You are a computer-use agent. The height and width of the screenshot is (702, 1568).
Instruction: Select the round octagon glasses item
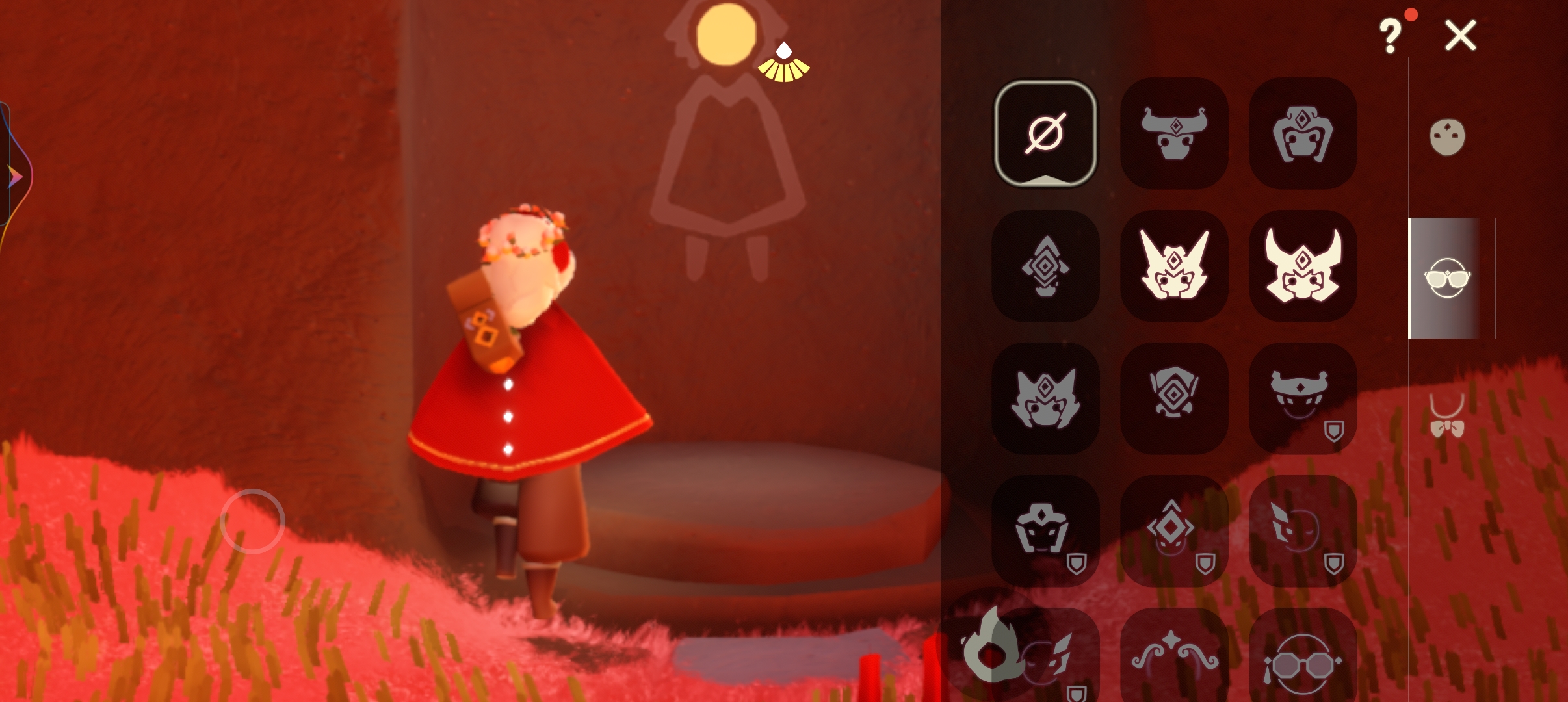tap(1303, 663)
